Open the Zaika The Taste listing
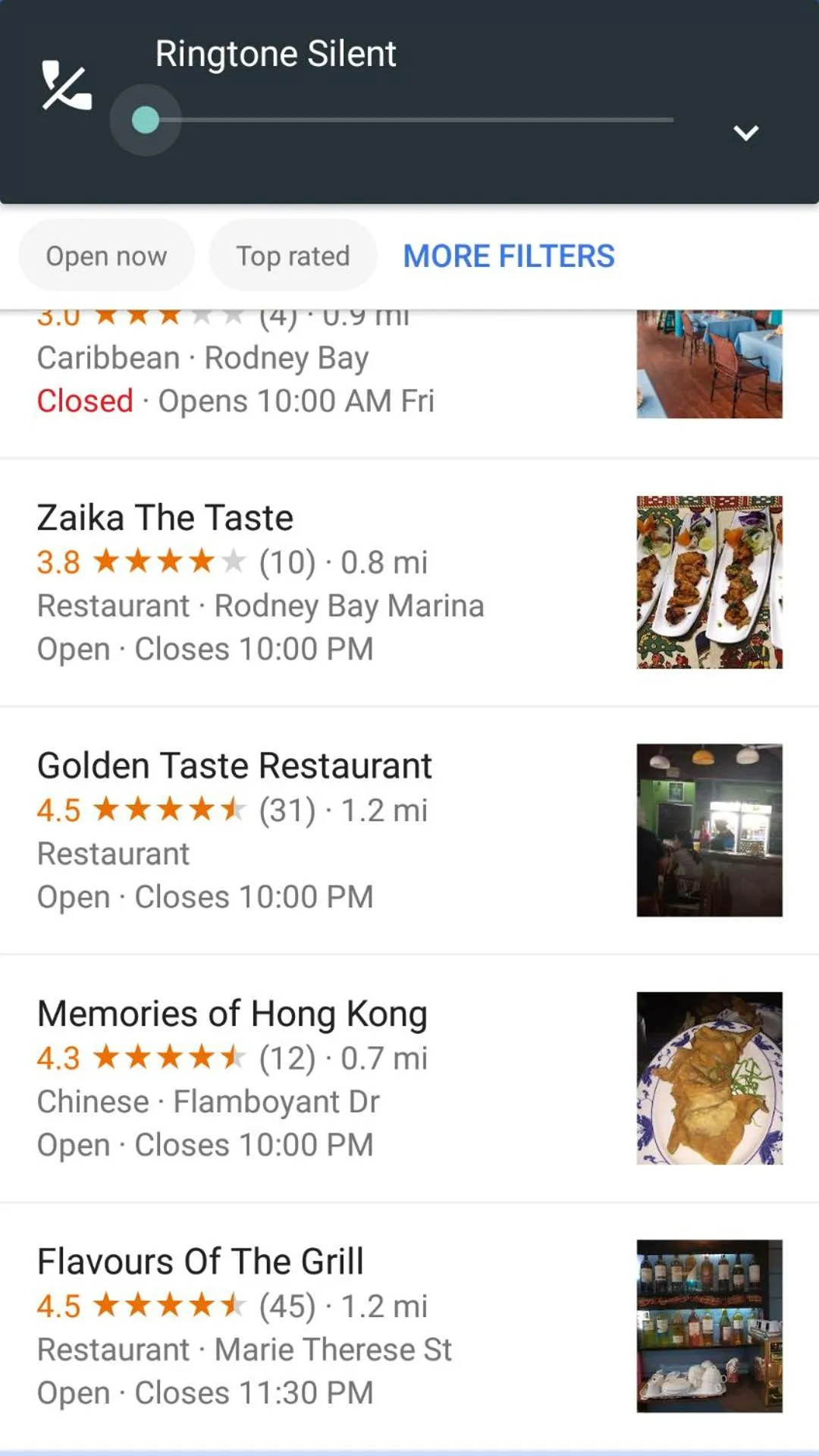Viewport: 819px width, 1456px height. pyautogui.click(x=165, y=517)
